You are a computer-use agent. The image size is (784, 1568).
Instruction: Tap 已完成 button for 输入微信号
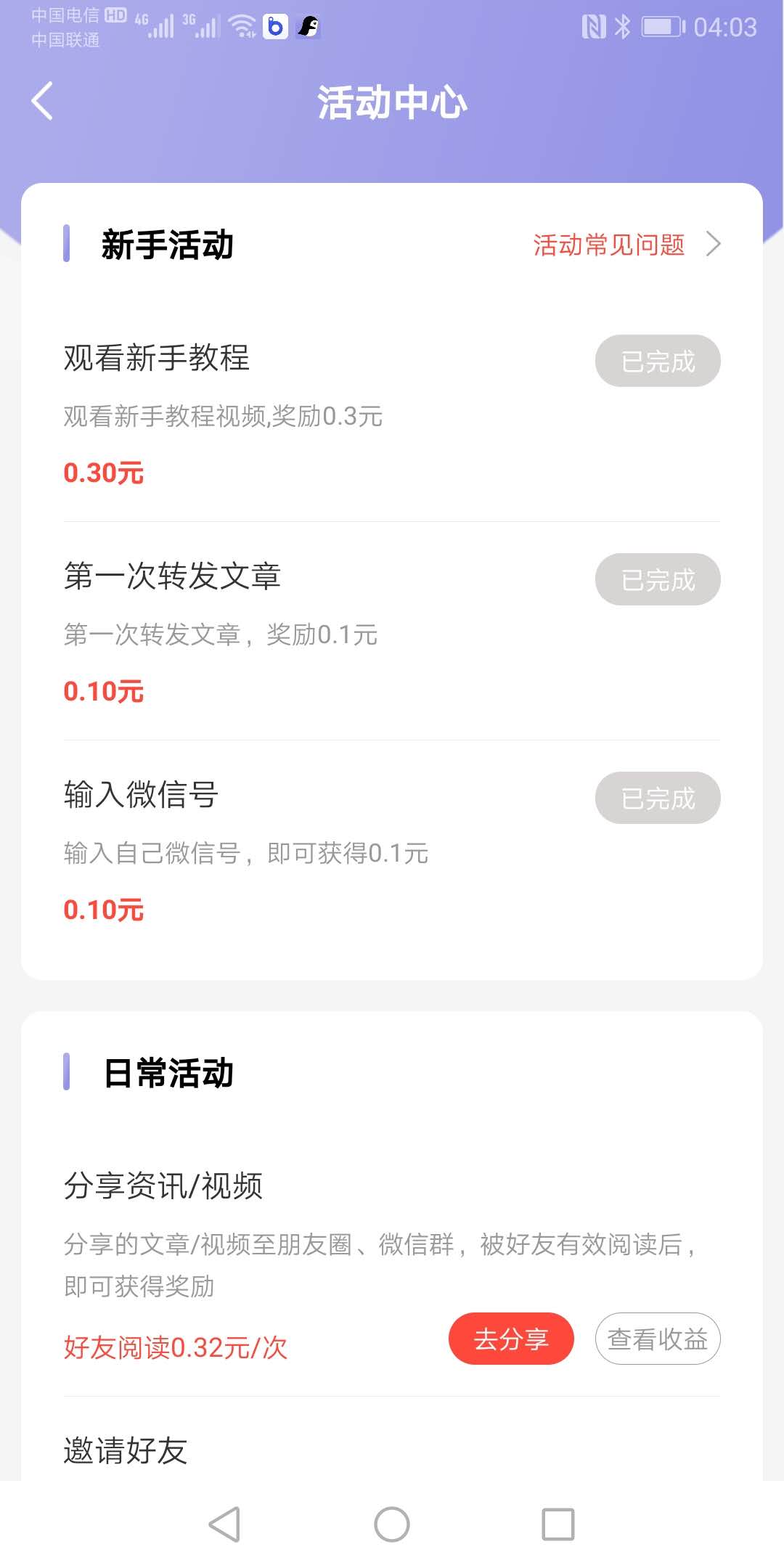click(658, 798)
